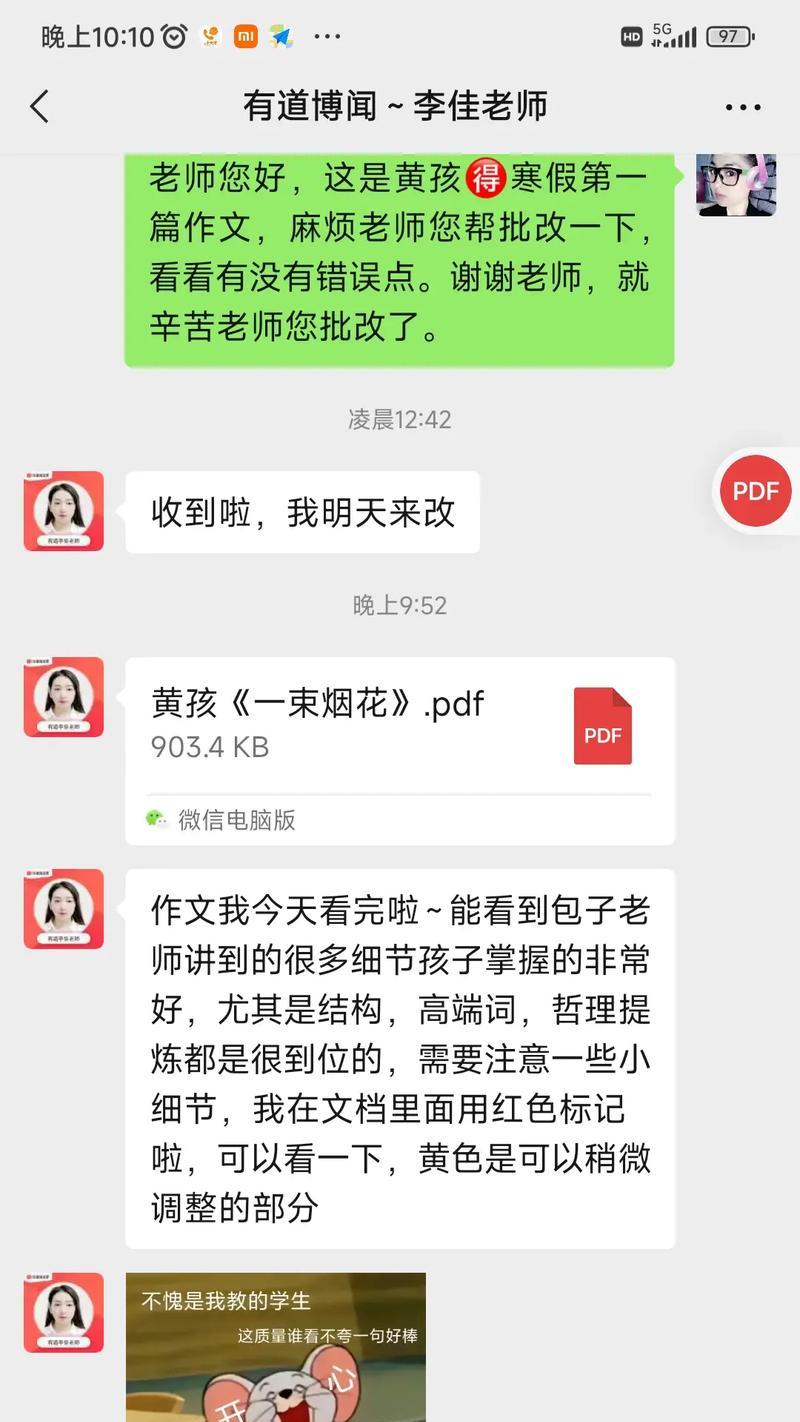Tap the floating red PDF button

click(x=756, y=490)
